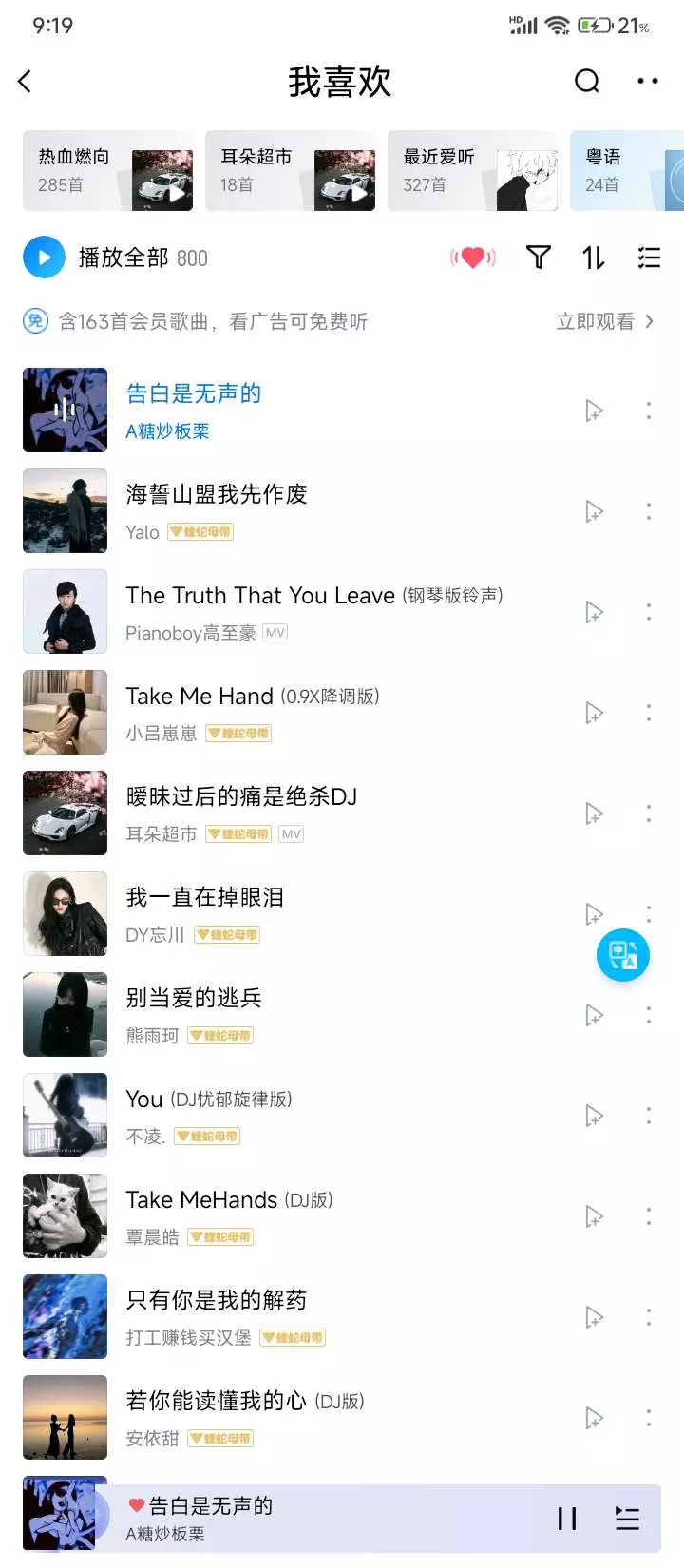Tap 立即观看 to watch the ad
Screen dimensions: 684x1568
click(604, 322)
